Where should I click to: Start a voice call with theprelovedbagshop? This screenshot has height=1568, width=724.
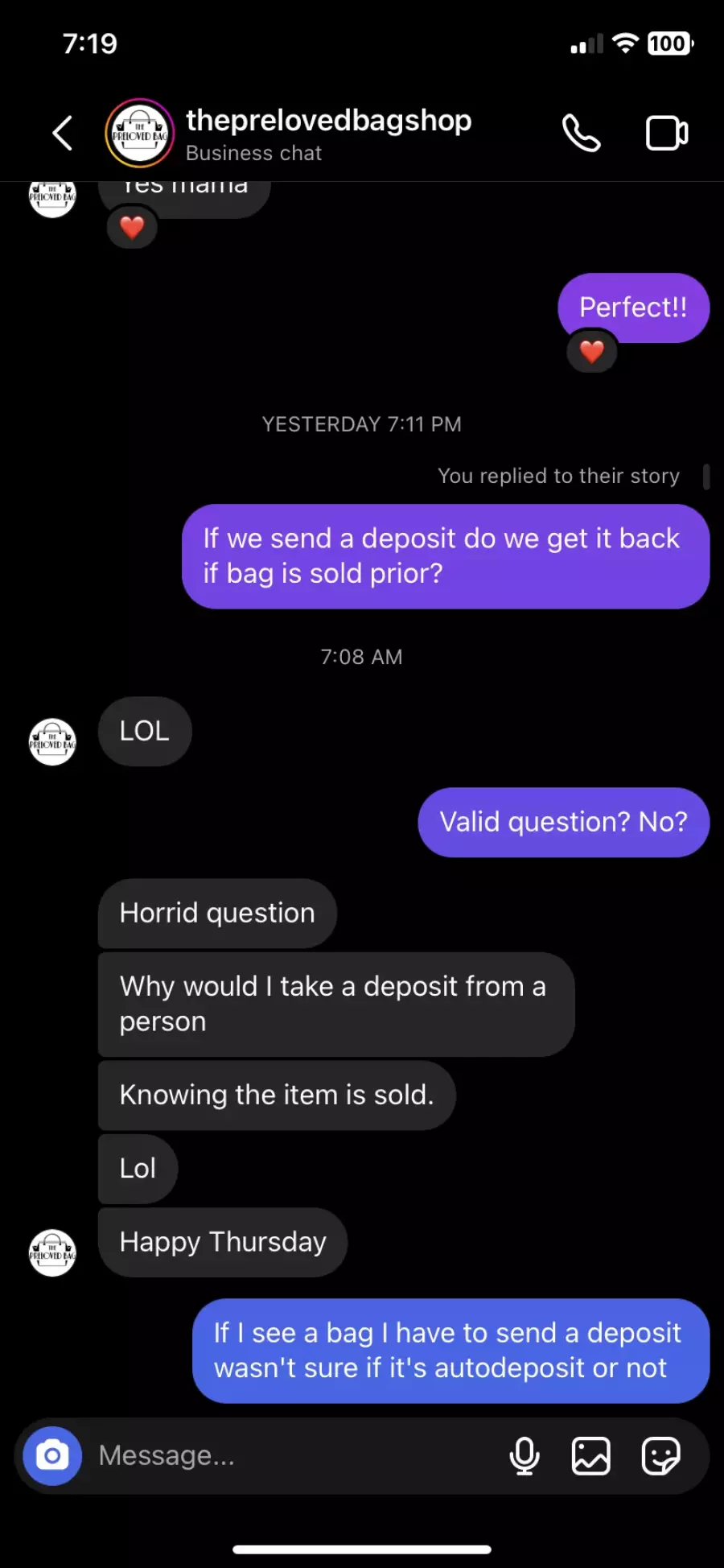[581, 133]
